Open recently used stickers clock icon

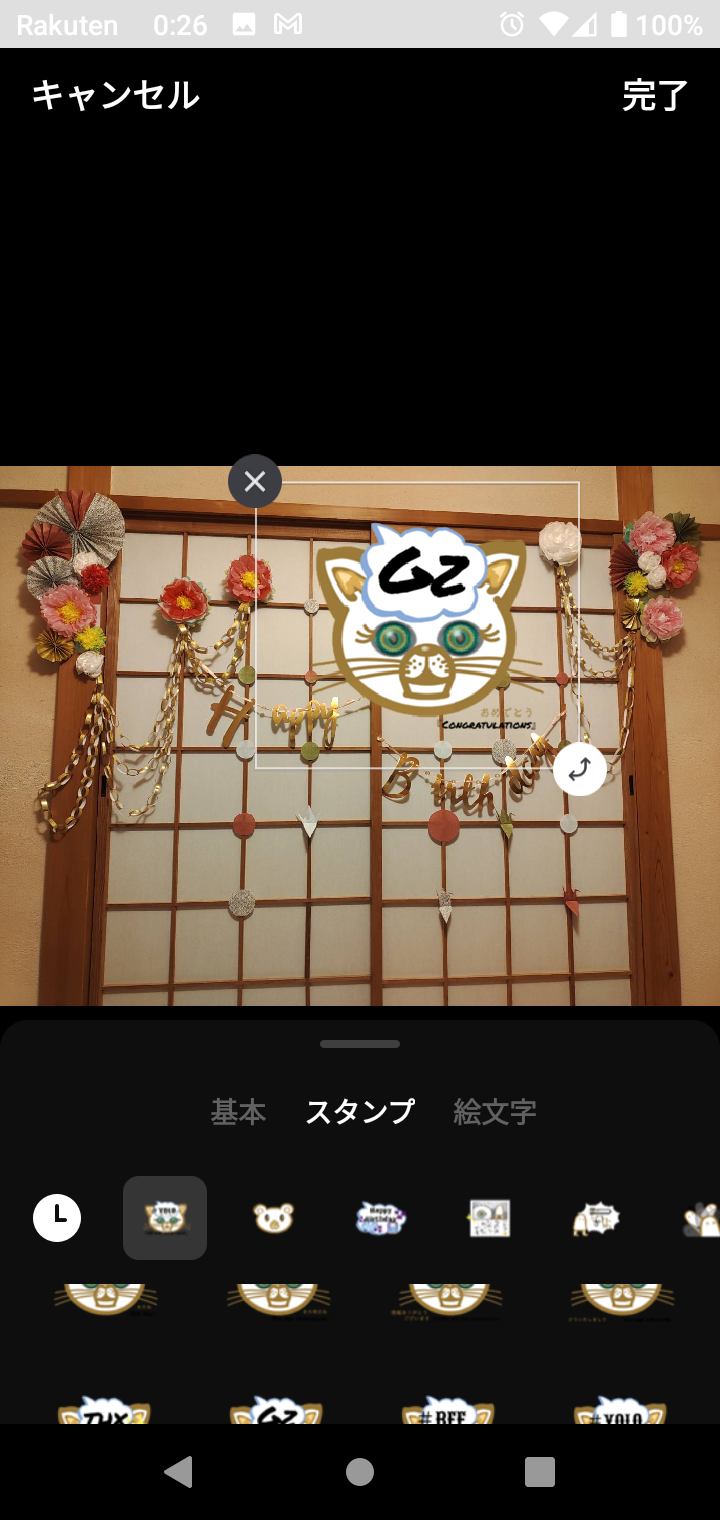[x=57, y=1218]
